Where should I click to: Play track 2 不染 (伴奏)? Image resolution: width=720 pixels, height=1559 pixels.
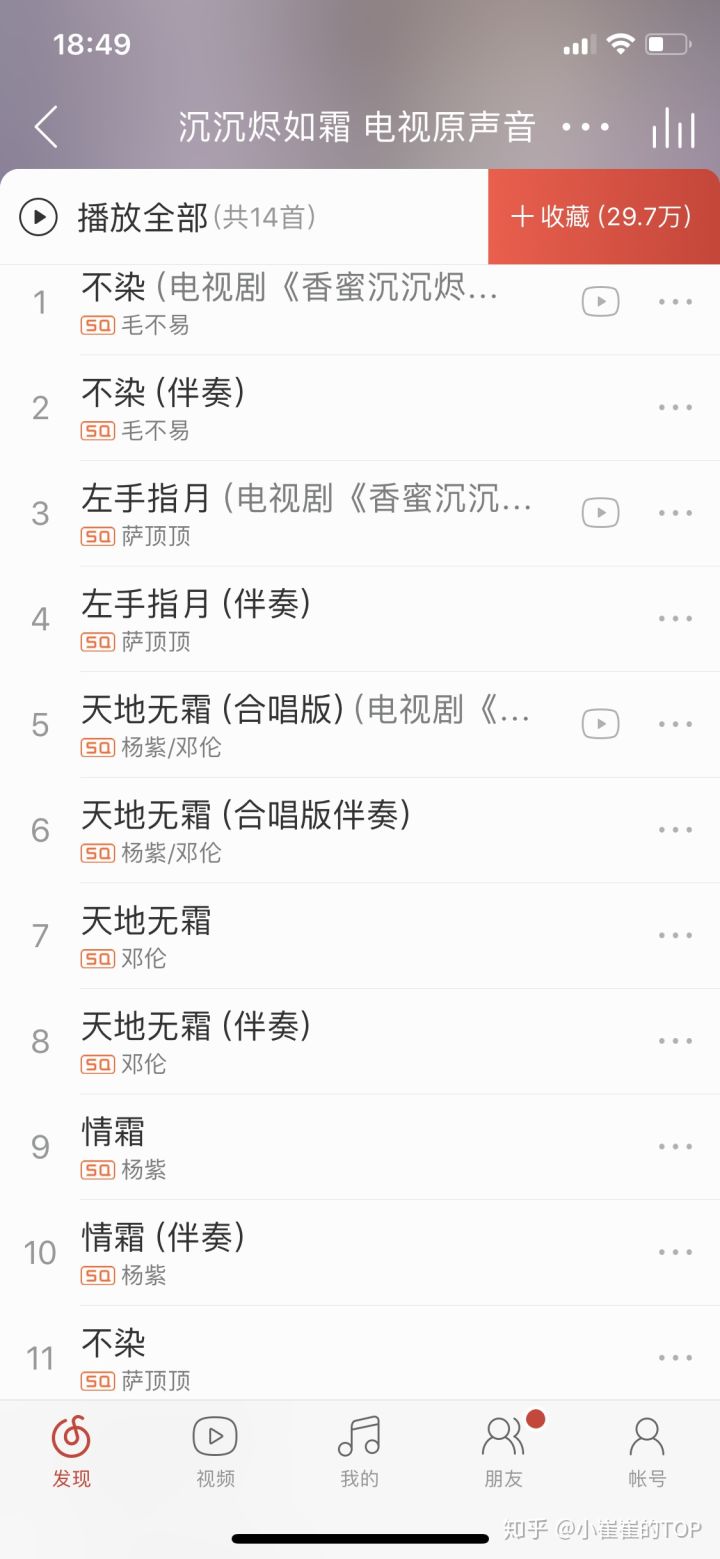pos(360,408)
